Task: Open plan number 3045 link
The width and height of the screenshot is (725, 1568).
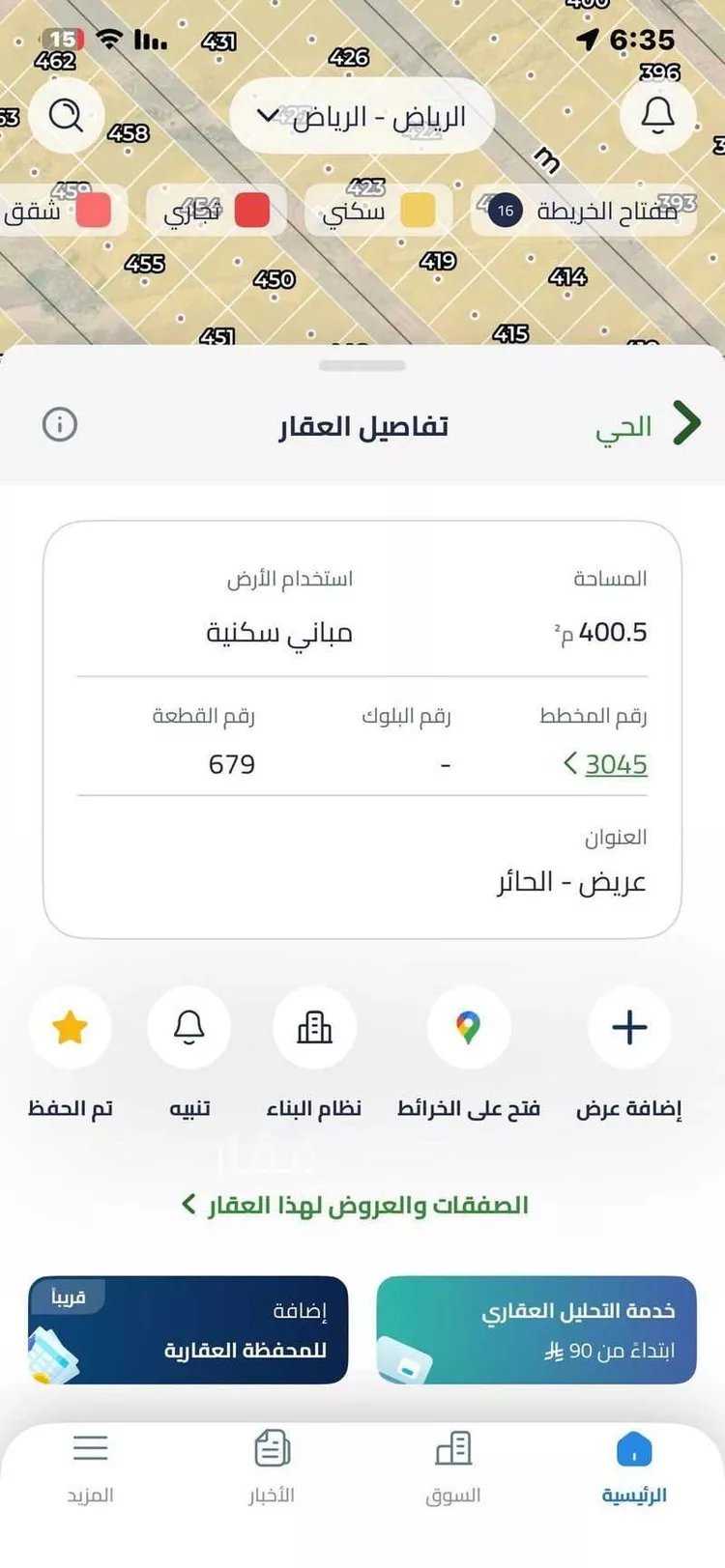Action: click(616, 764)
